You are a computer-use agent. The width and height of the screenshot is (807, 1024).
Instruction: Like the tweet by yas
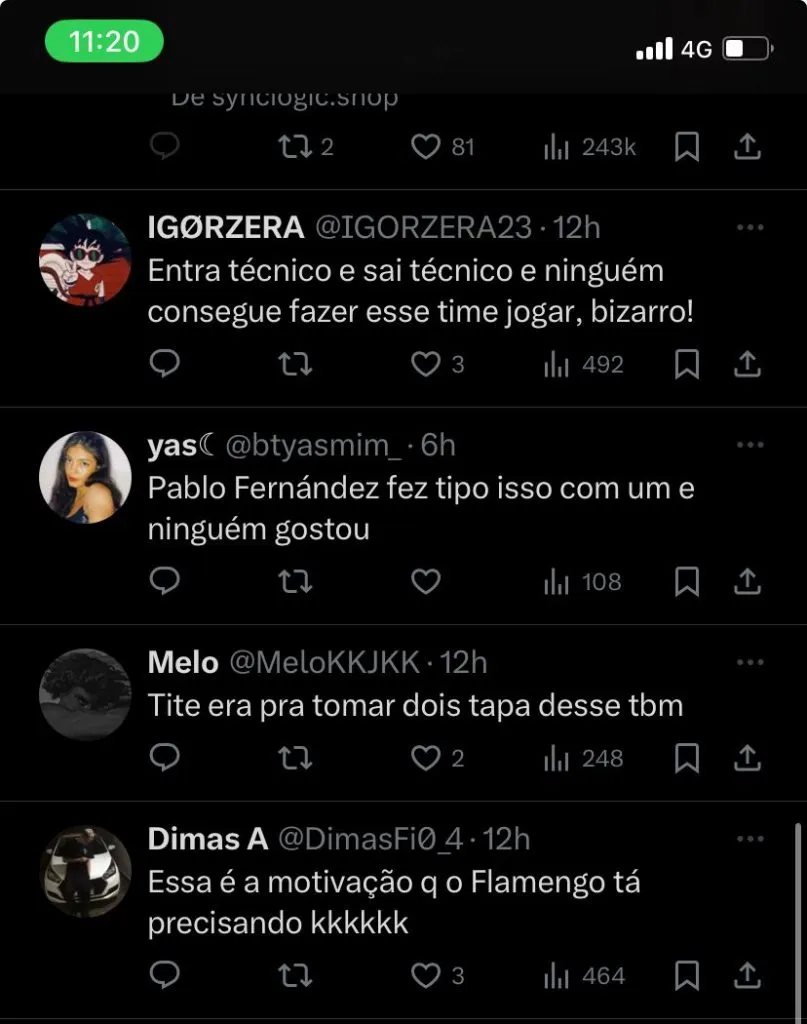click(427, 582)
